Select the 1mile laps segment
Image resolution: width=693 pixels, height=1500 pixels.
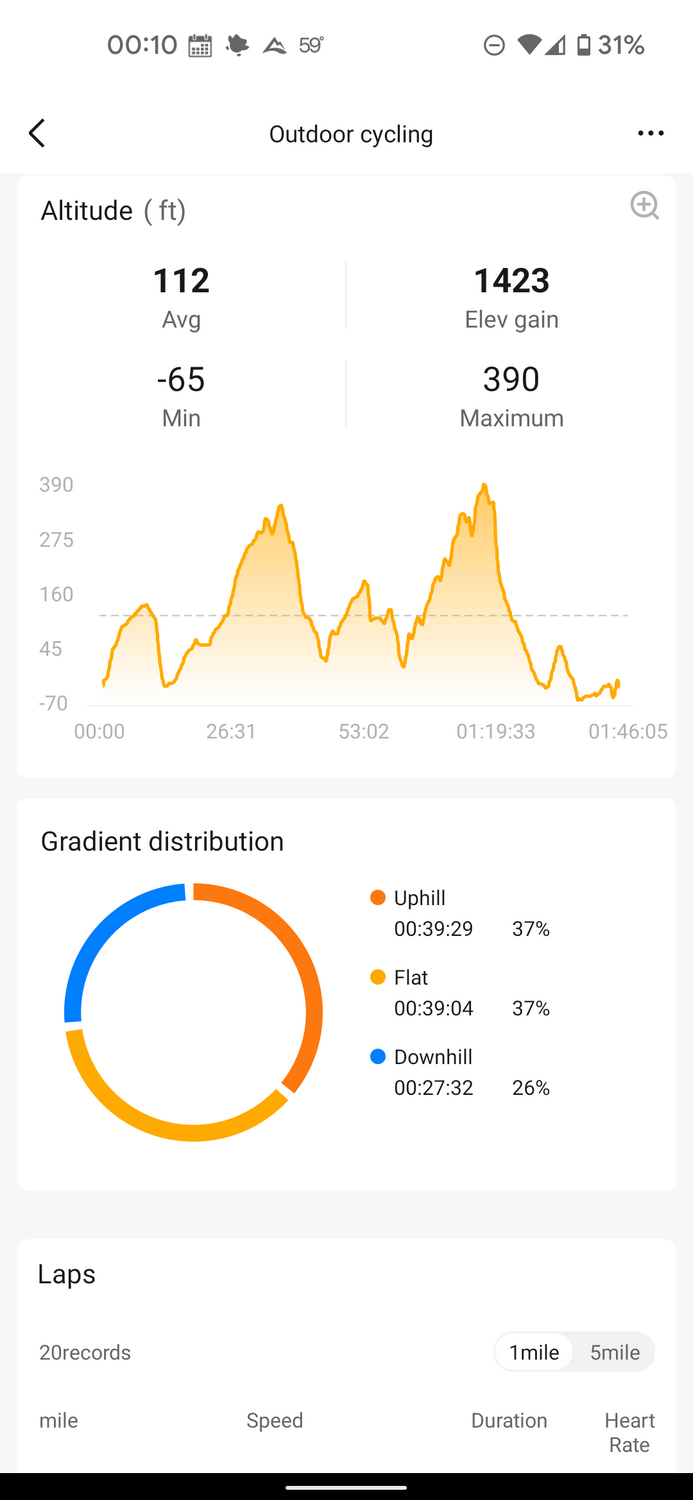pyautogui.click(x=534, y=1353)
